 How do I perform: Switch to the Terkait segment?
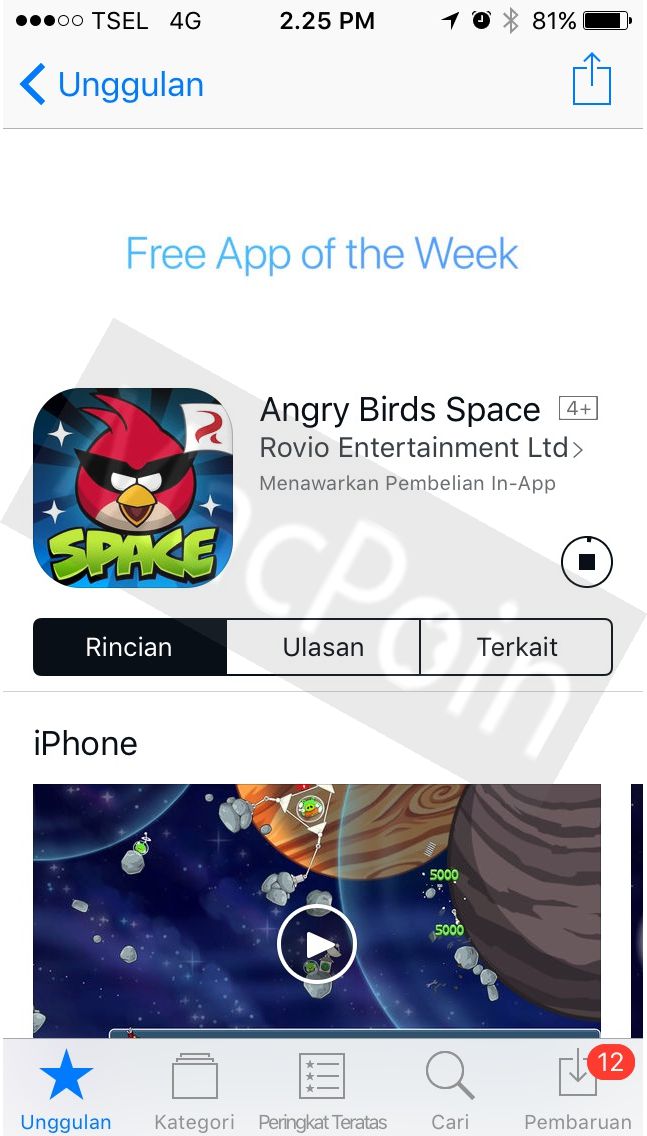click(x=516, y=647)
